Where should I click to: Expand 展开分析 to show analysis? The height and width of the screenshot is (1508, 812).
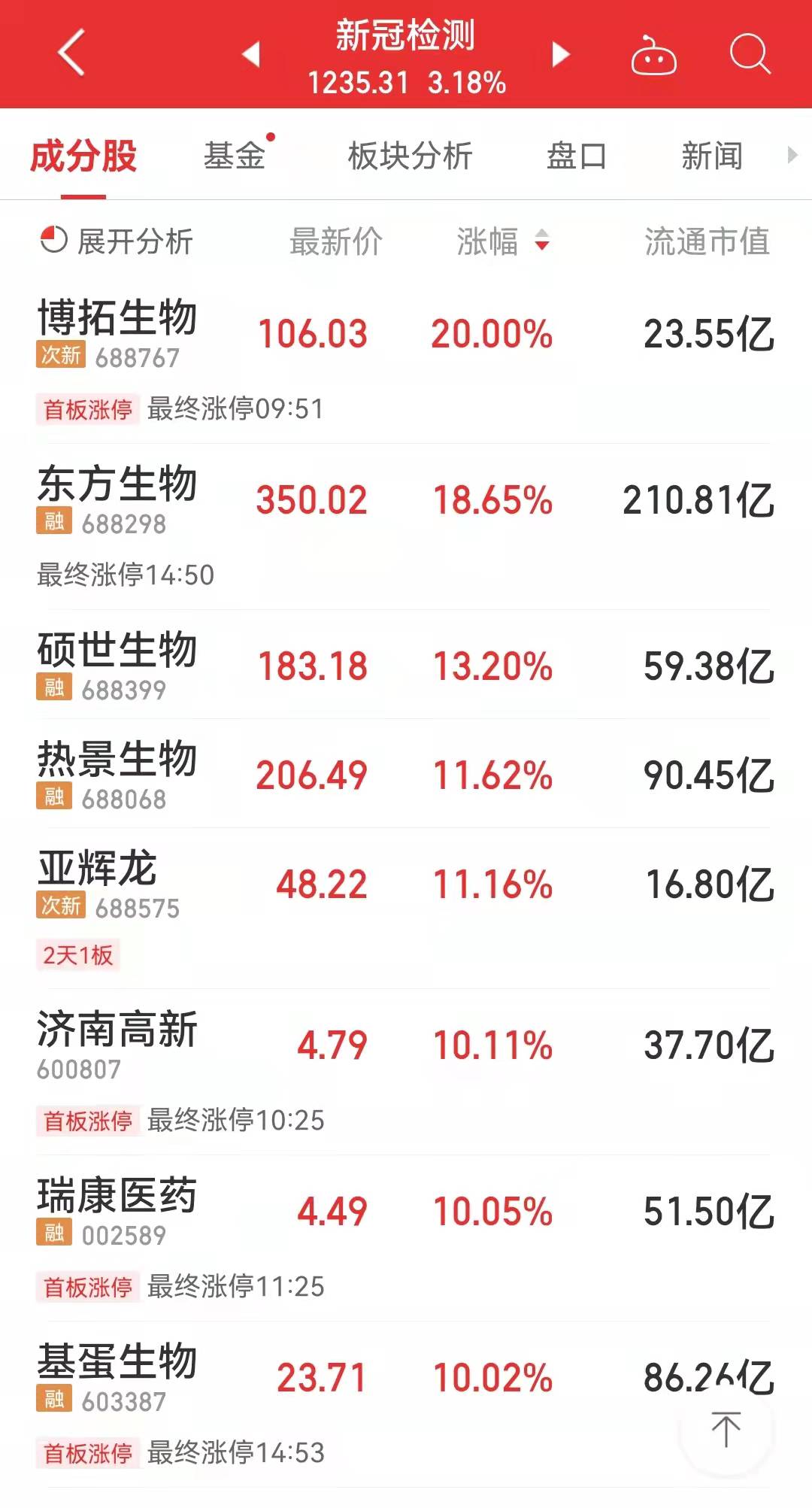click(132, 242)
